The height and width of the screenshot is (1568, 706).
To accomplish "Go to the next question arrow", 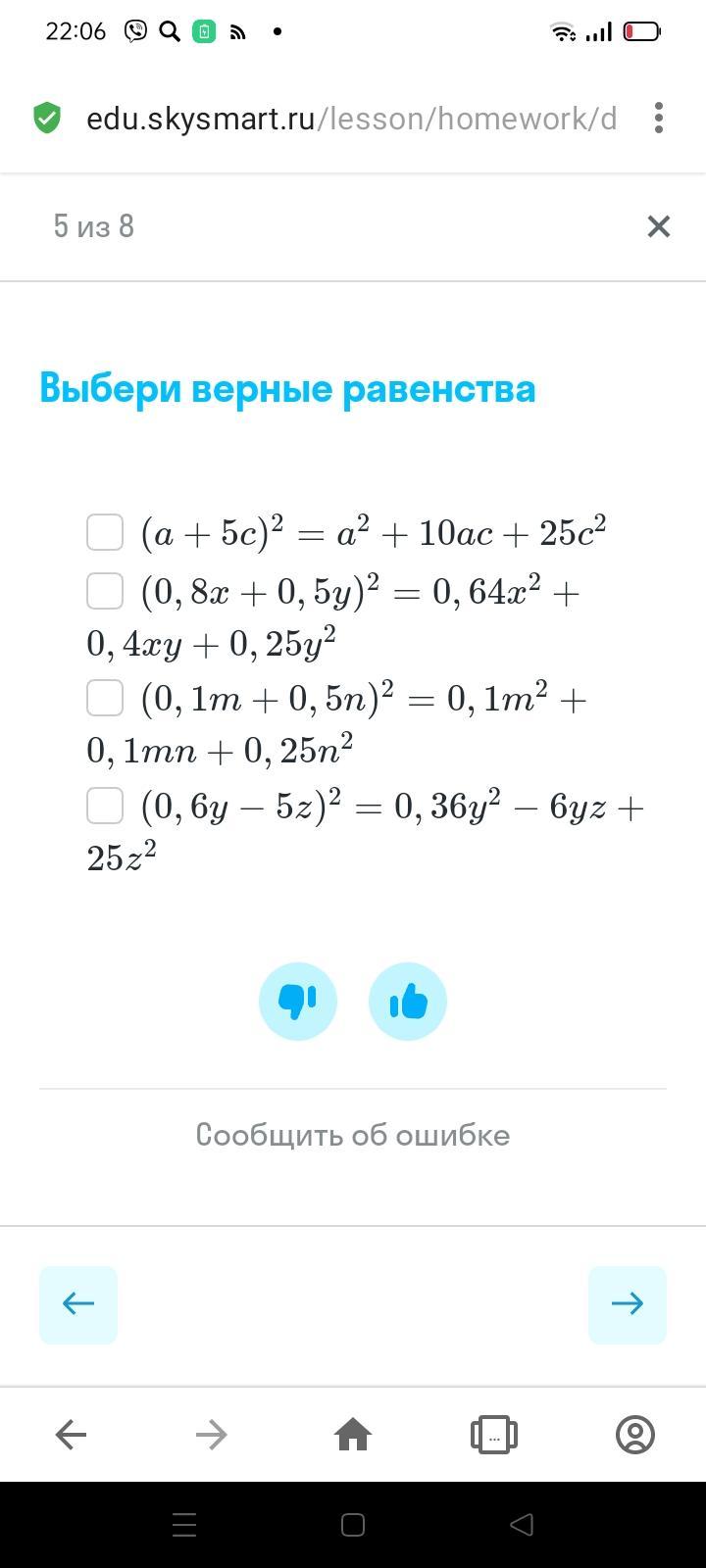I will [628, 1303].
